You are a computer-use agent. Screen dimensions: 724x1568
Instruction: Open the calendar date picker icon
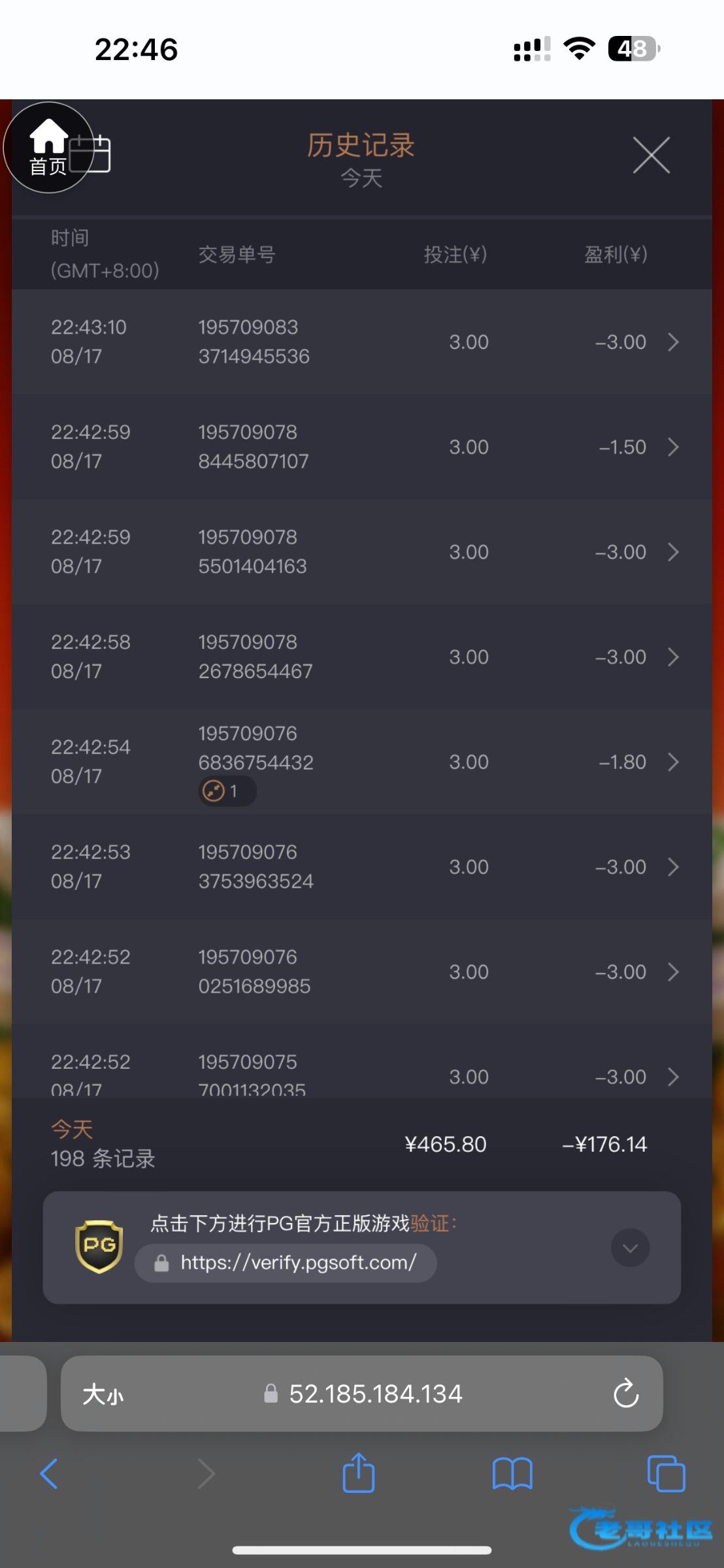pyautogui.click(x=91, y=154)
